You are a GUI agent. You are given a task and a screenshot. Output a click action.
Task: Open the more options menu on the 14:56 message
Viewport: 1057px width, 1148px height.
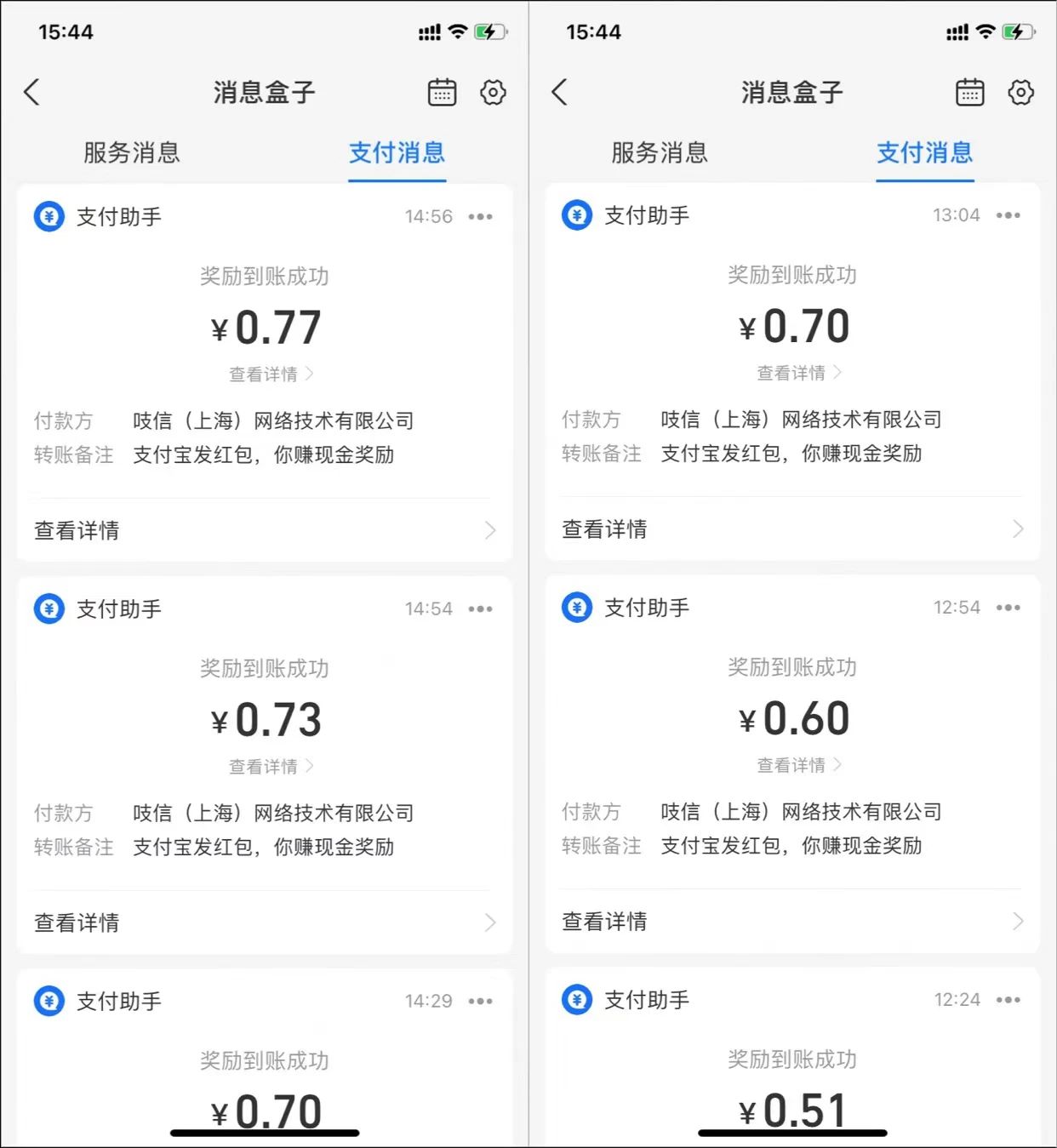[x=482, y=216]
